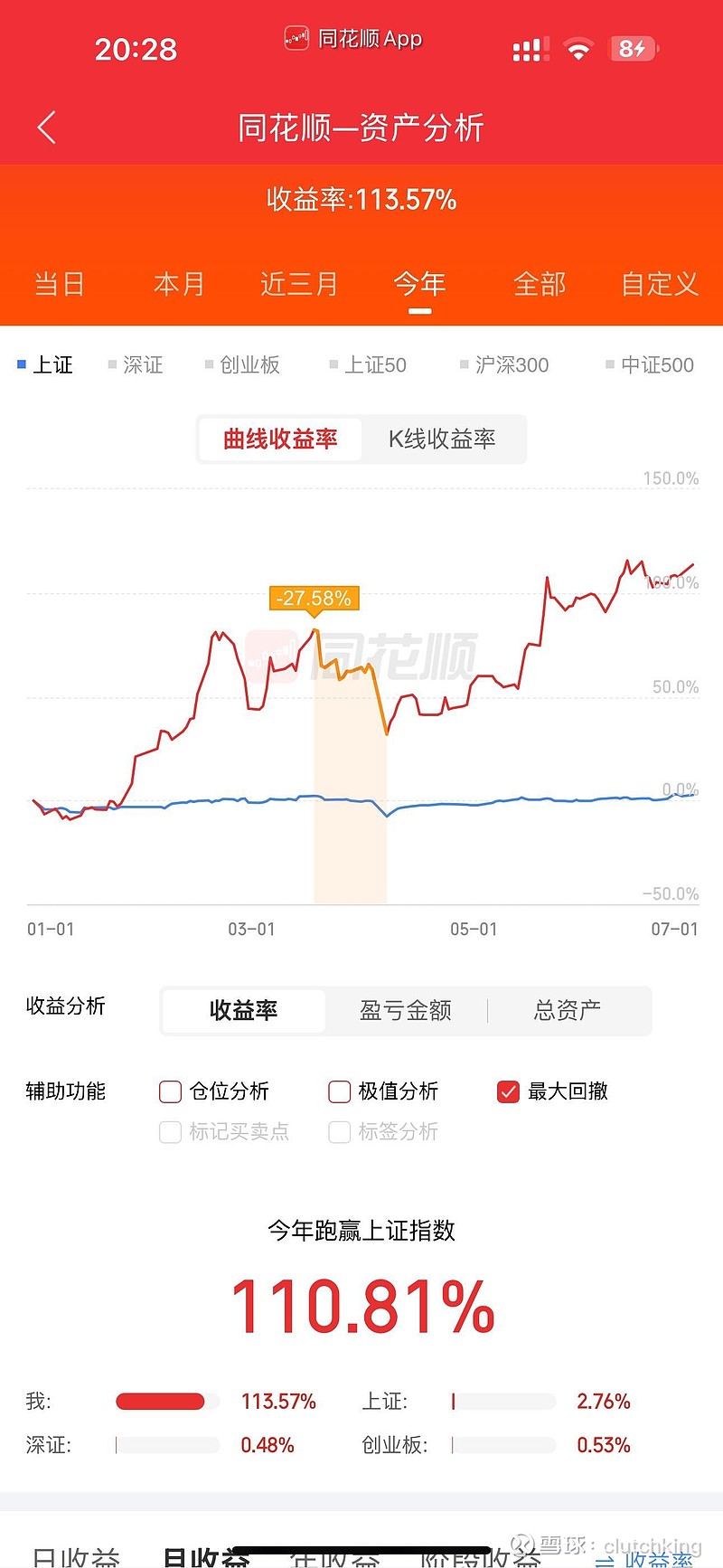This screenshot has height=1568, width=723.
Task: Tap the red return bar next to 我
Action: click(x=161, y=1401)
